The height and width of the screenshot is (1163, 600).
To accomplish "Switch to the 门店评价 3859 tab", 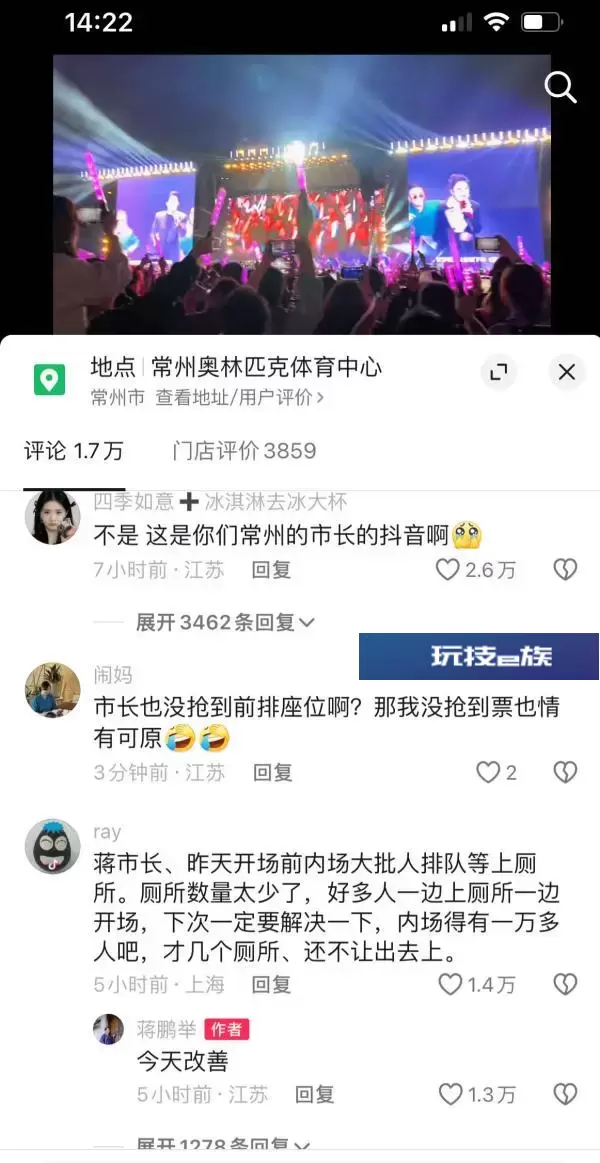I will coord(244,450).
